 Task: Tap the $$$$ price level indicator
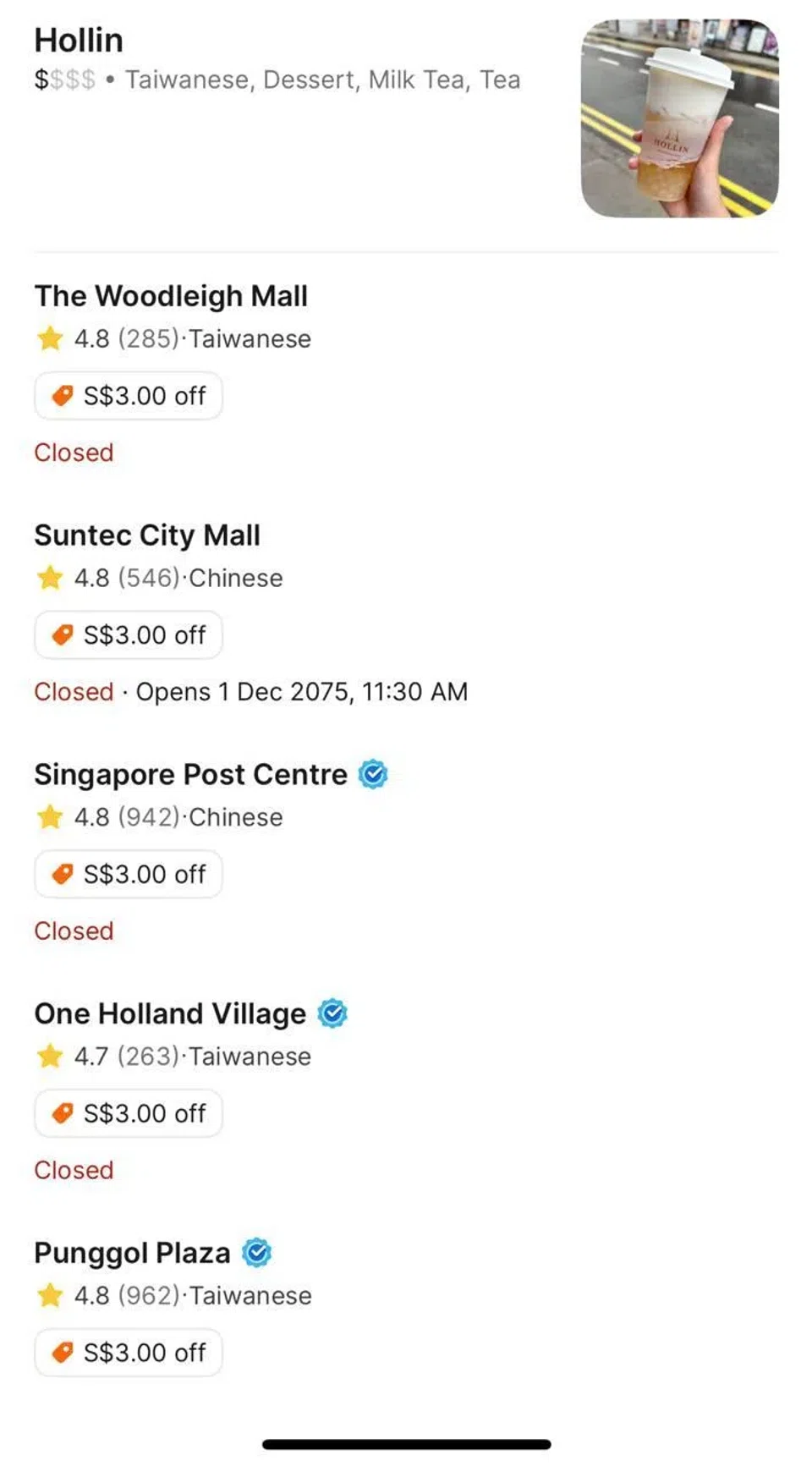(63, 80)
